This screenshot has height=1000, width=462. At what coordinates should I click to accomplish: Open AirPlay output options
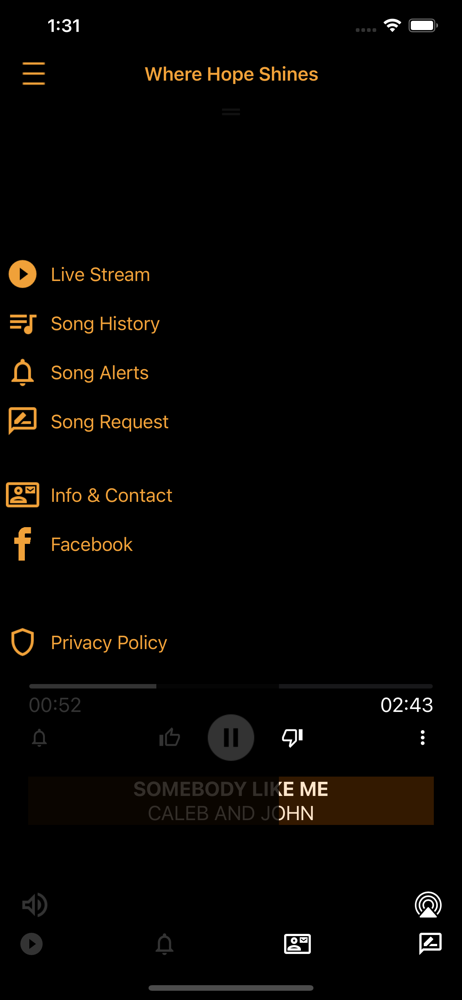428,905
